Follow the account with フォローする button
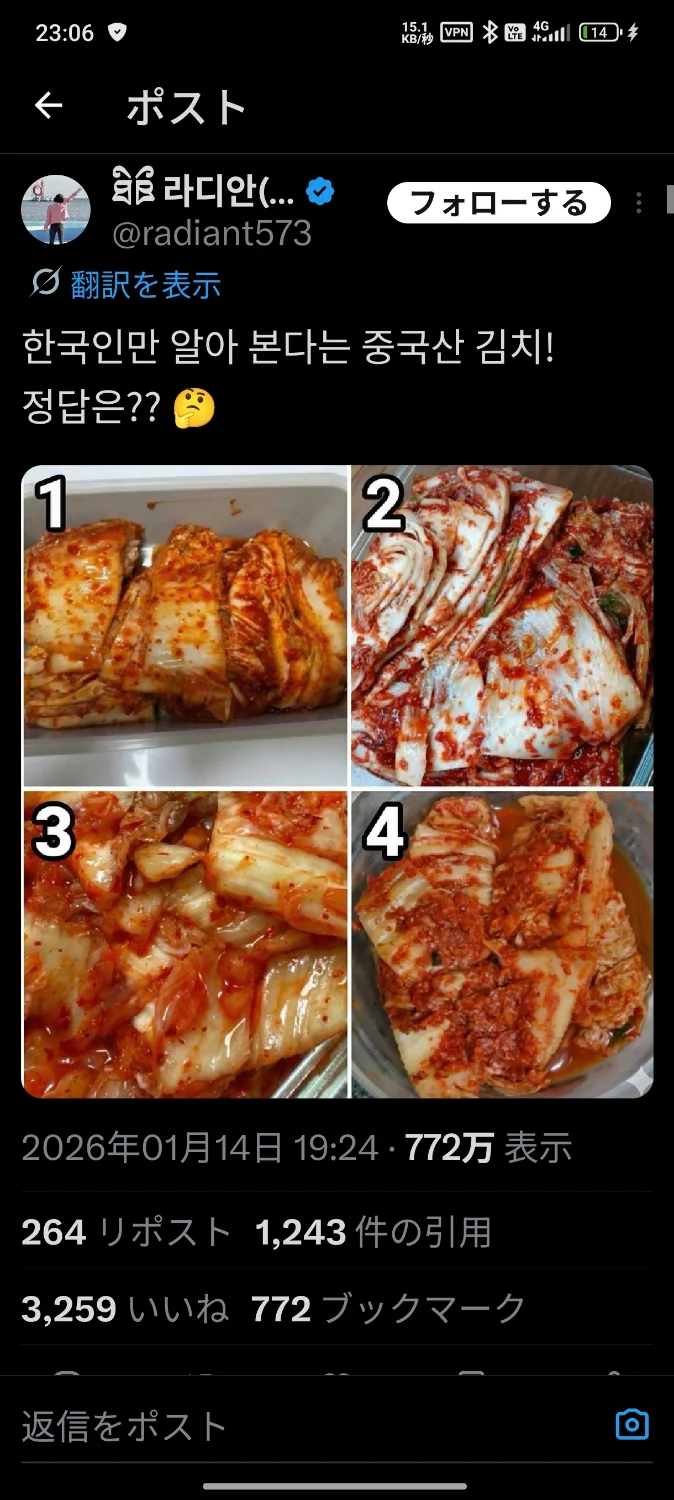674x1500 pixels. 498,204
